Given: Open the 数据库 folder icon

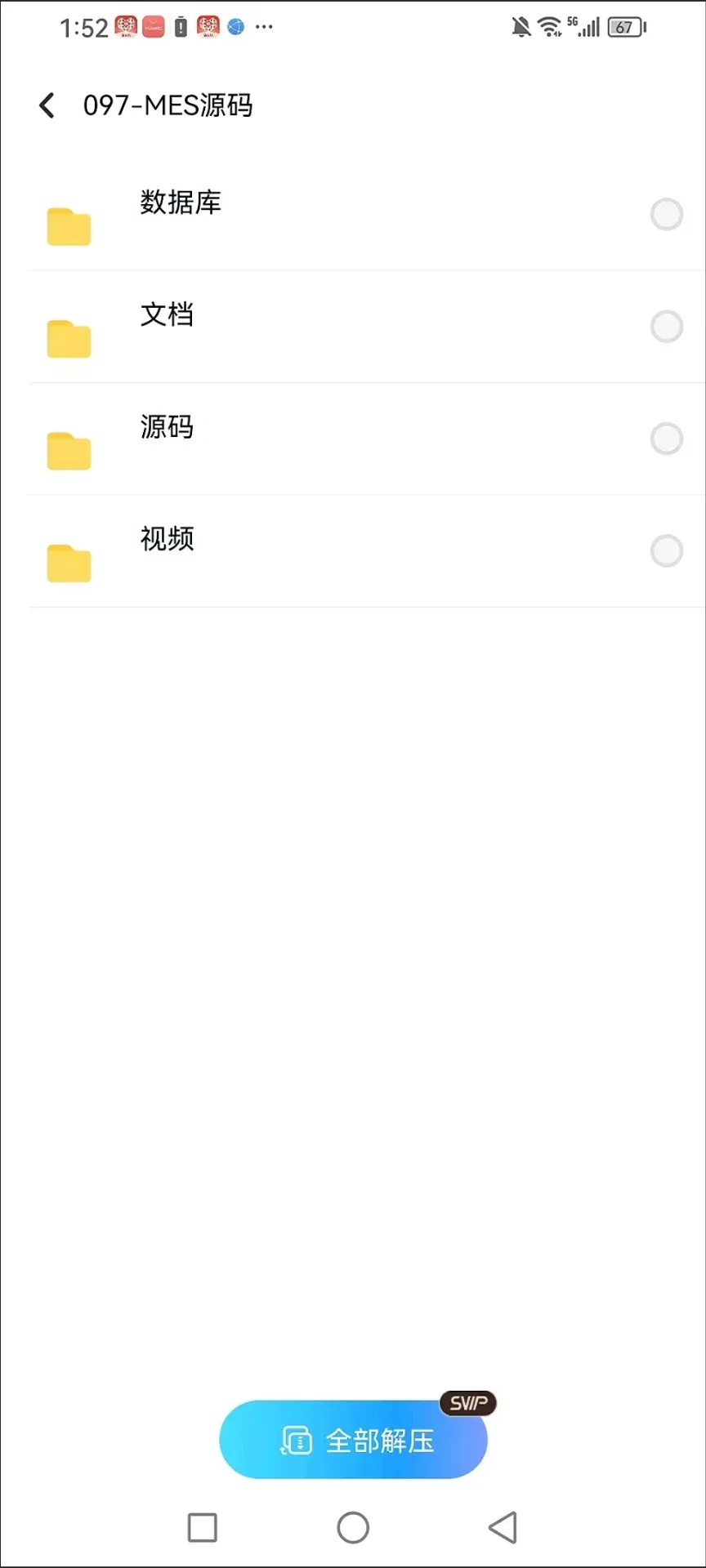Looking at the screenshot, I should click(x=69, y=226).
